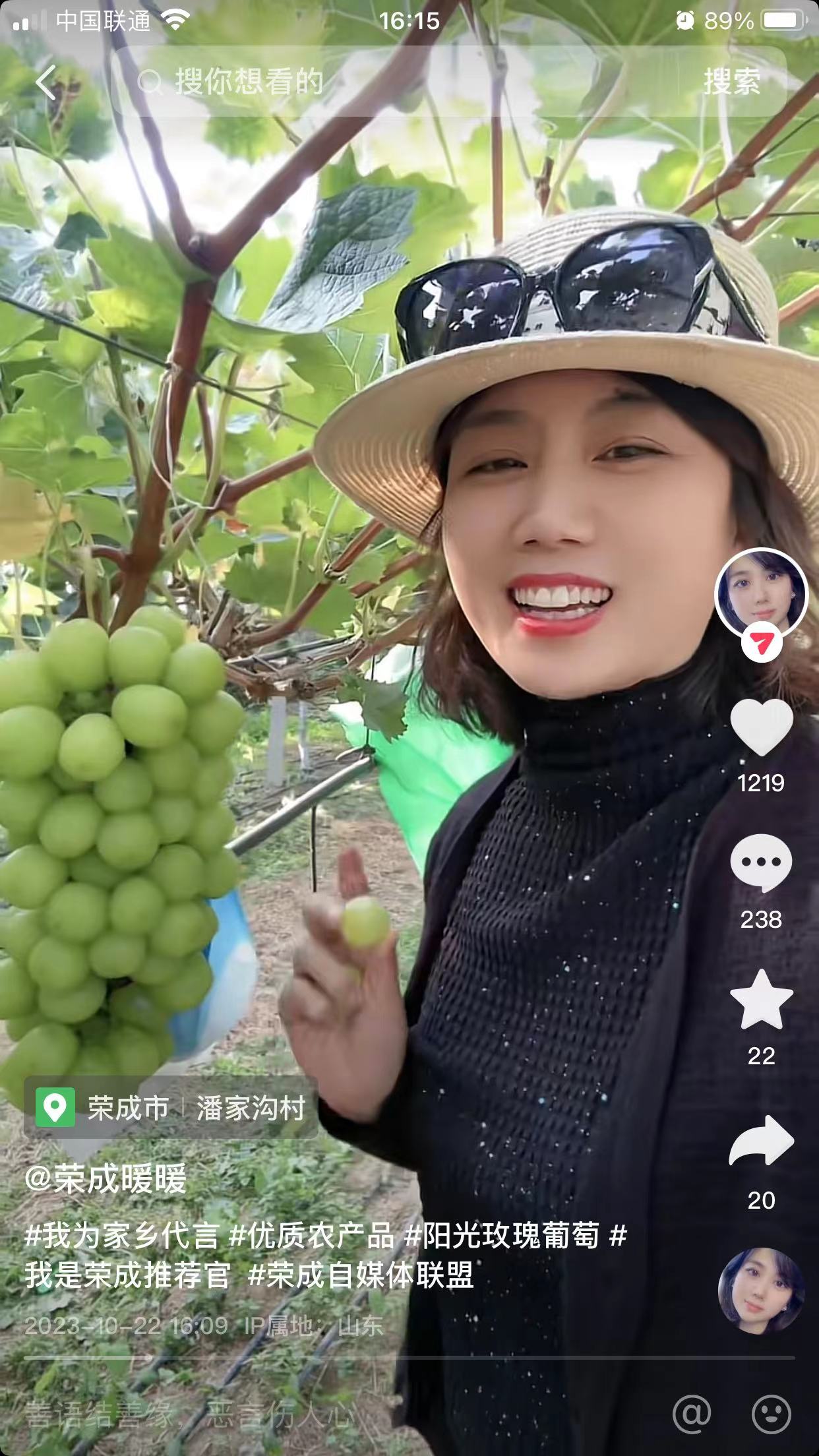819x1456 pixels.
Task: Mention someone with the @ icon
Action: (692, 1414)
